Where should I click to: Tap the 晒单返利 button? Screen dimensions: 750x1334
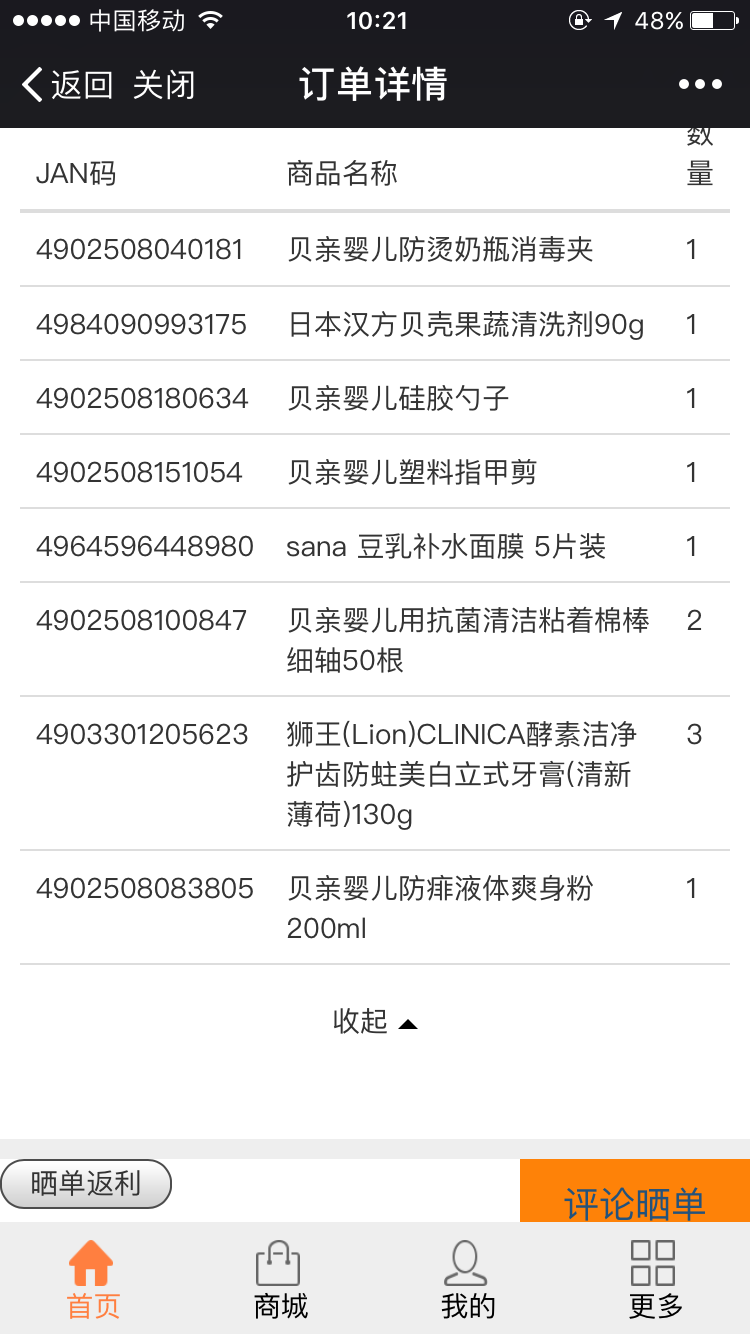(x=86, y=1184)
